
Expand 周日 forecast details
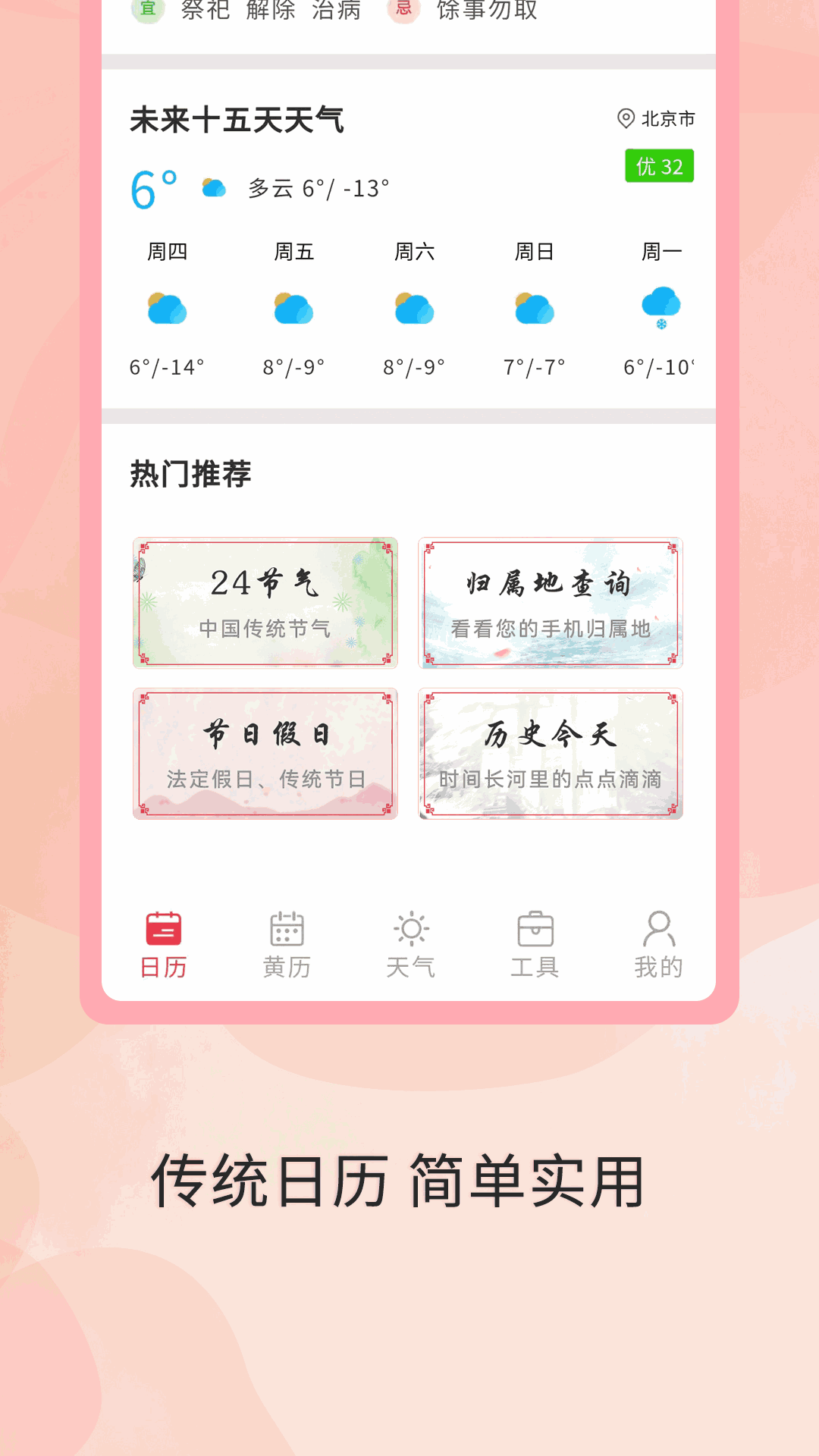tap(535, 307)
